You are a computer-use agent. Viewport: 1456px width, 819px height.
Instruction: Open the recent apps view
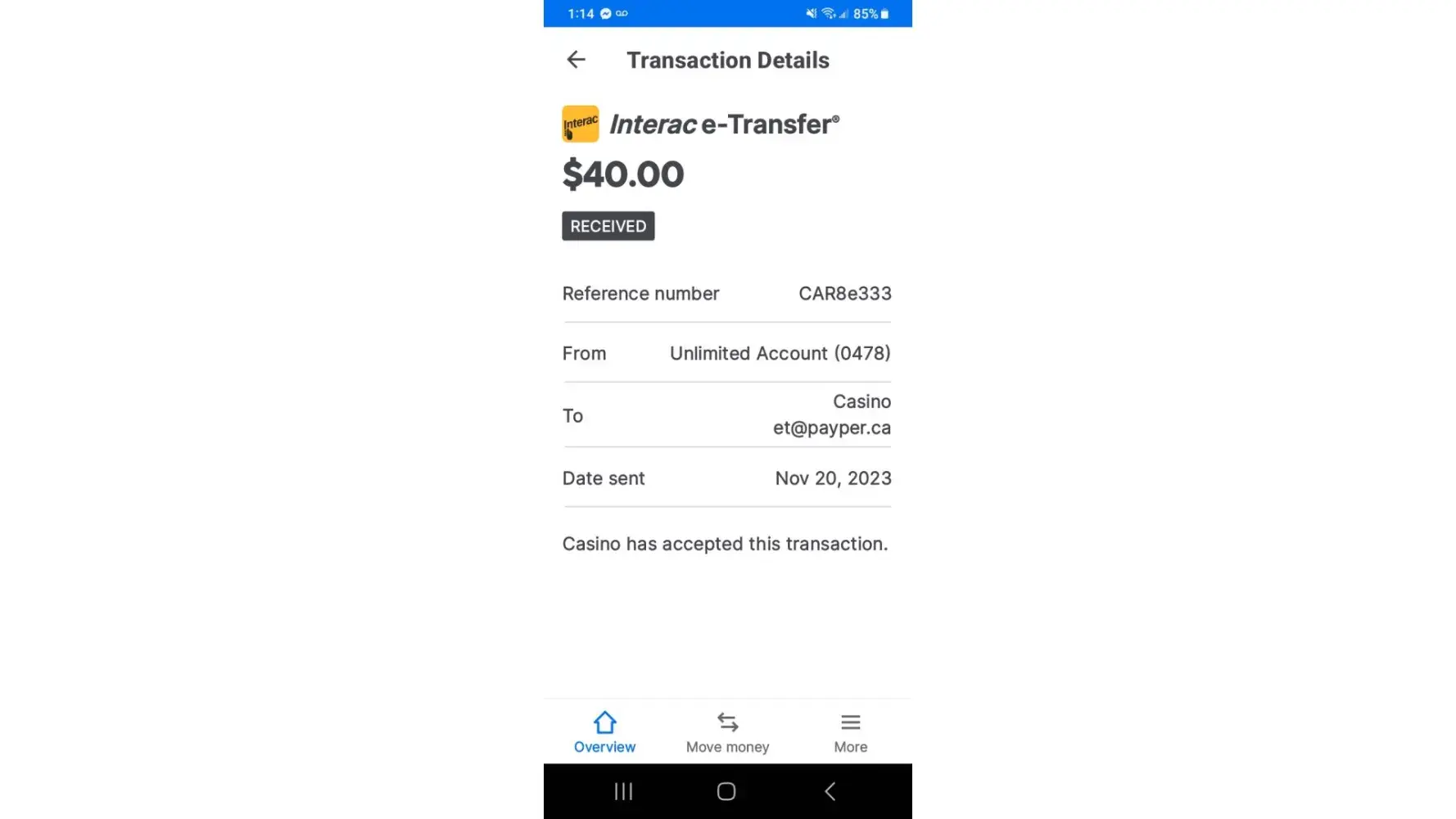(623, 791)
